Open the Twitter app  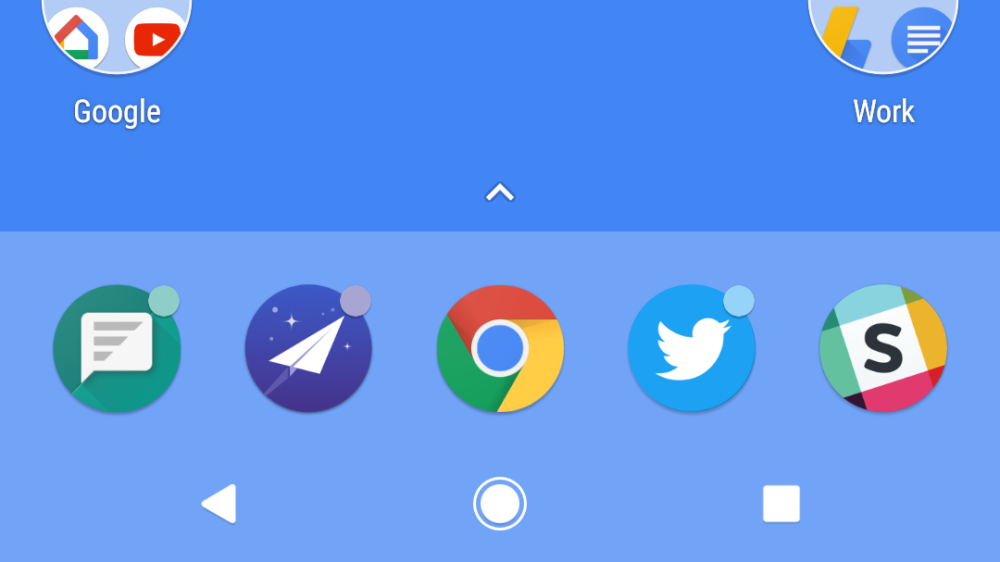(691, 349)
